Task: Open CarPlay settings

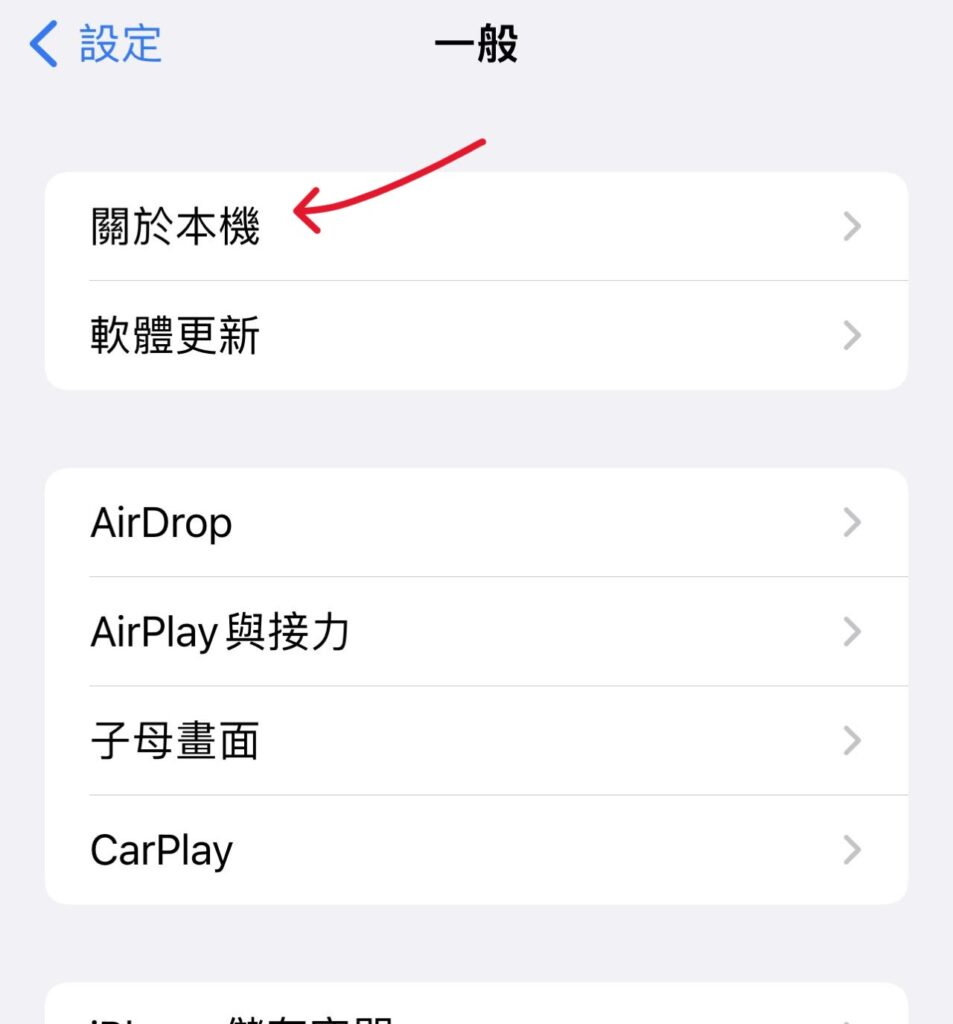Action: [x=476, y=850]
